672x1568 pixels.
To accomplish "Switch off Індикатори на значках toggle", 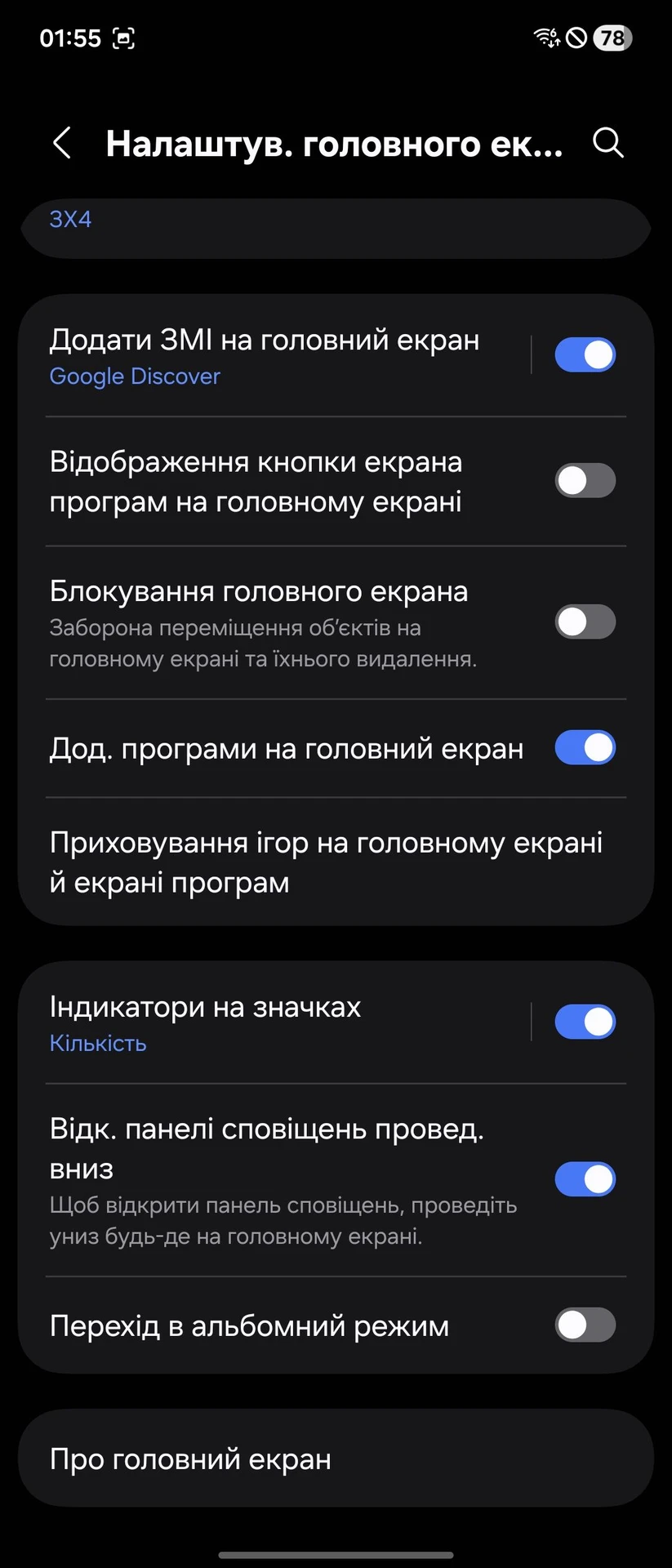I will pos(585,1022).
